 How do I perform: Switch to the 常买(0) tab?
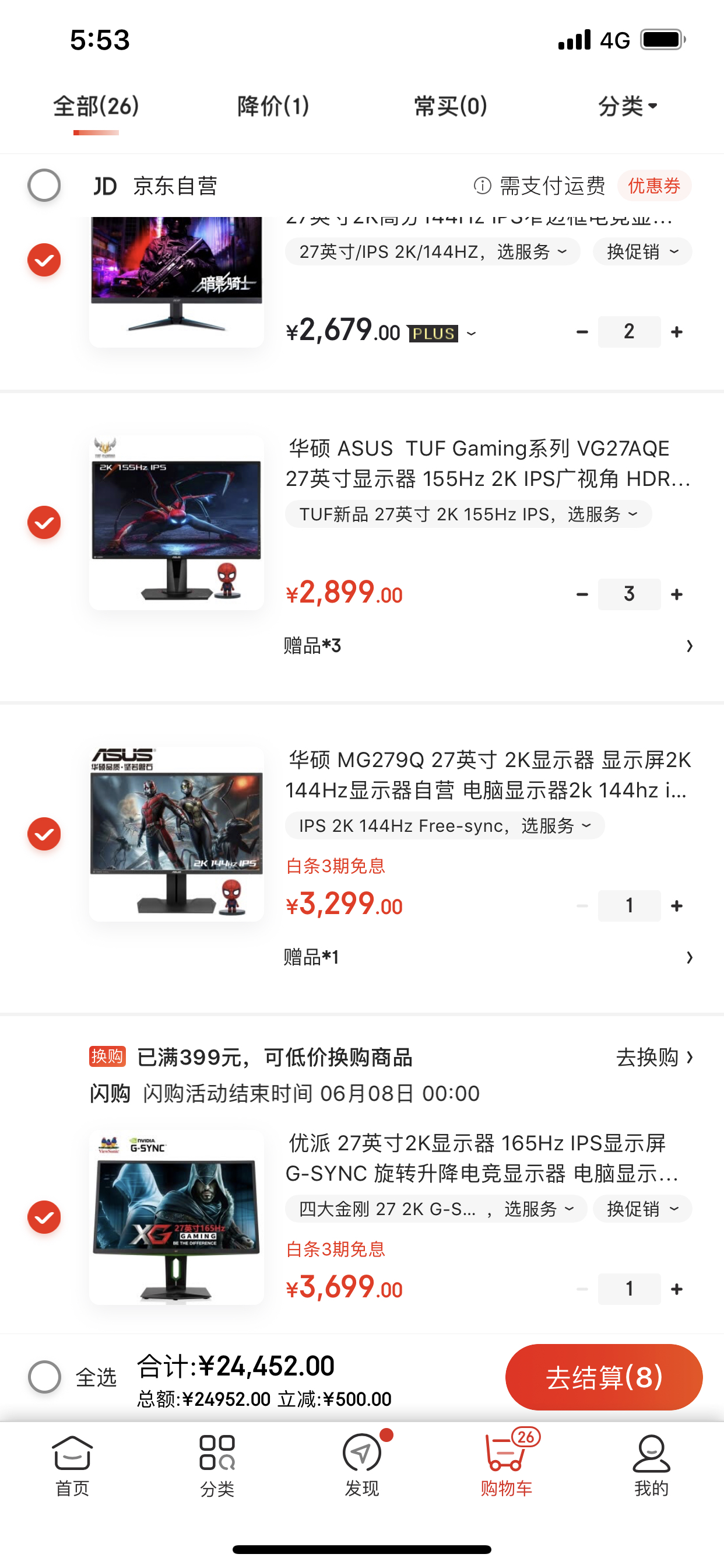click(450, 107)
